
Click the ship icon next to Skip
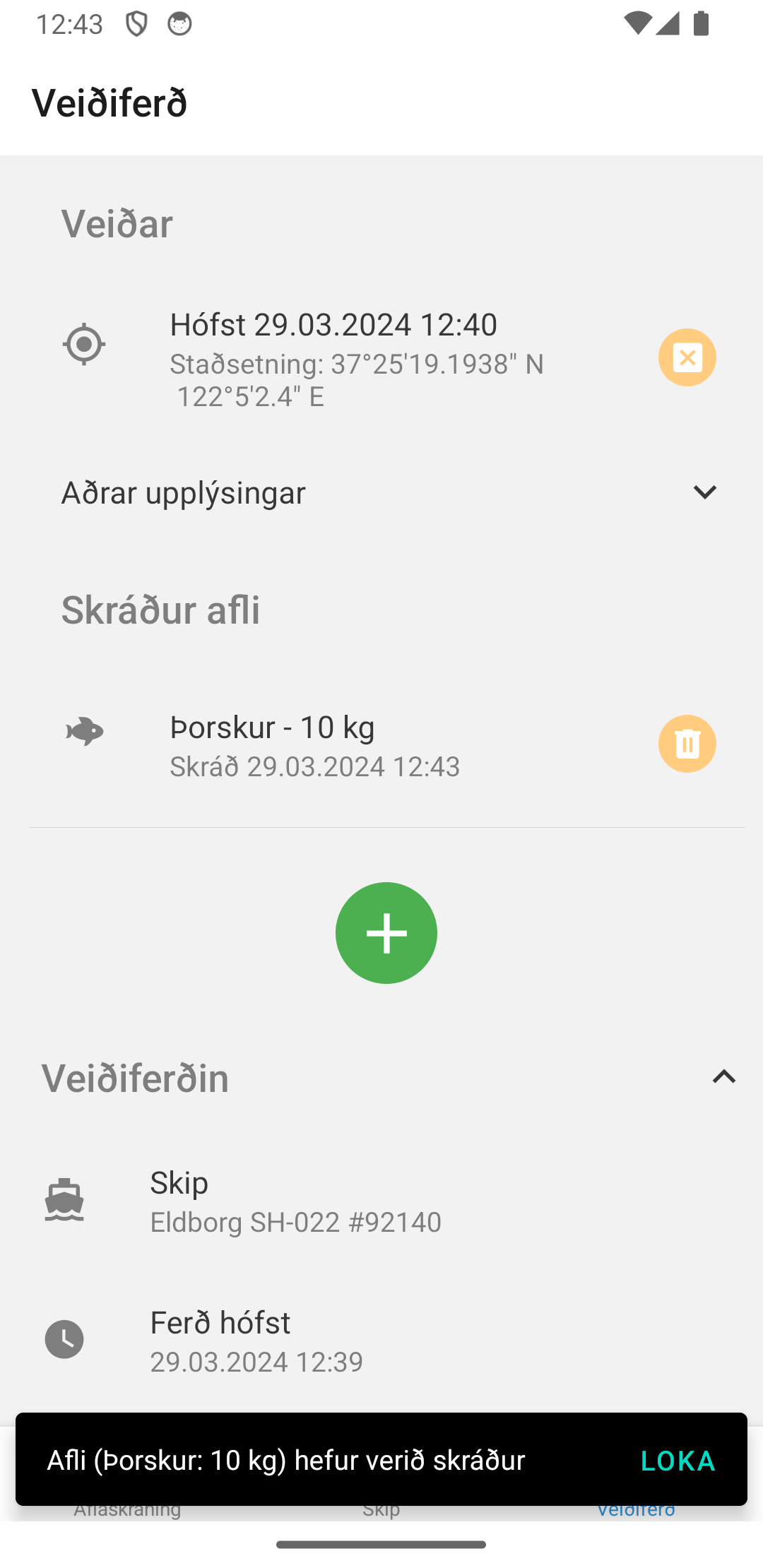click(64, 1199)
